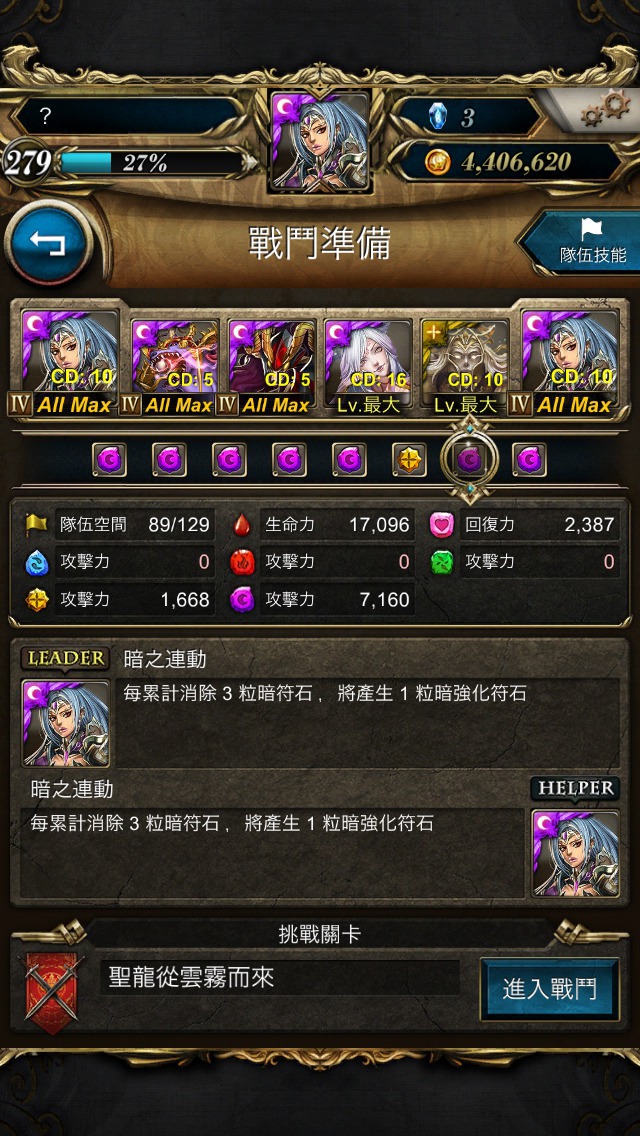This screenshot has width=640, height=1136.
Task: Open the helper card portrait under HELPER
Action: click(x=575, y=853)
